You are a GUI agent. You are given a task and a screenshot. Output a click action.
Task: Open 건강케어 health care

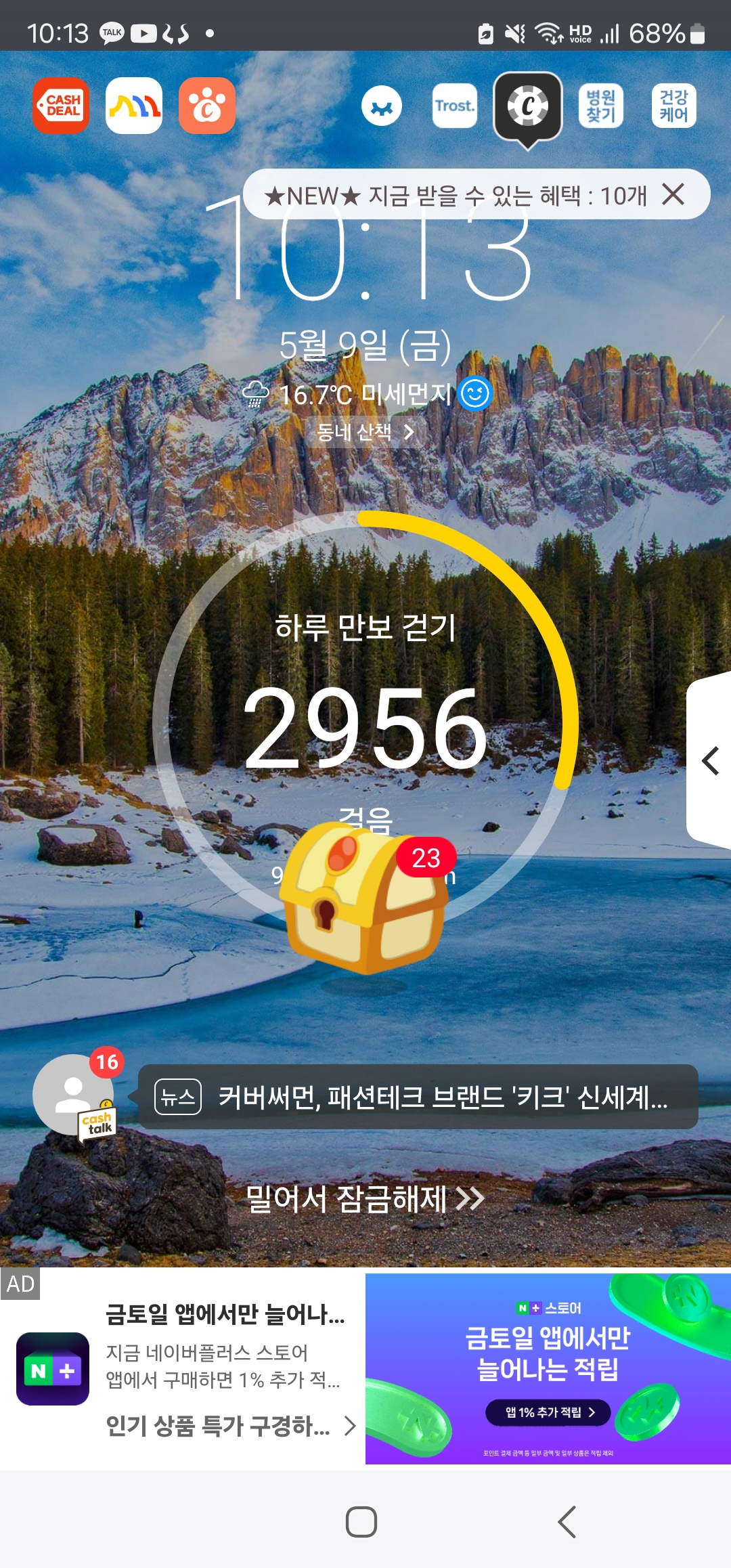tap(674, 106)
